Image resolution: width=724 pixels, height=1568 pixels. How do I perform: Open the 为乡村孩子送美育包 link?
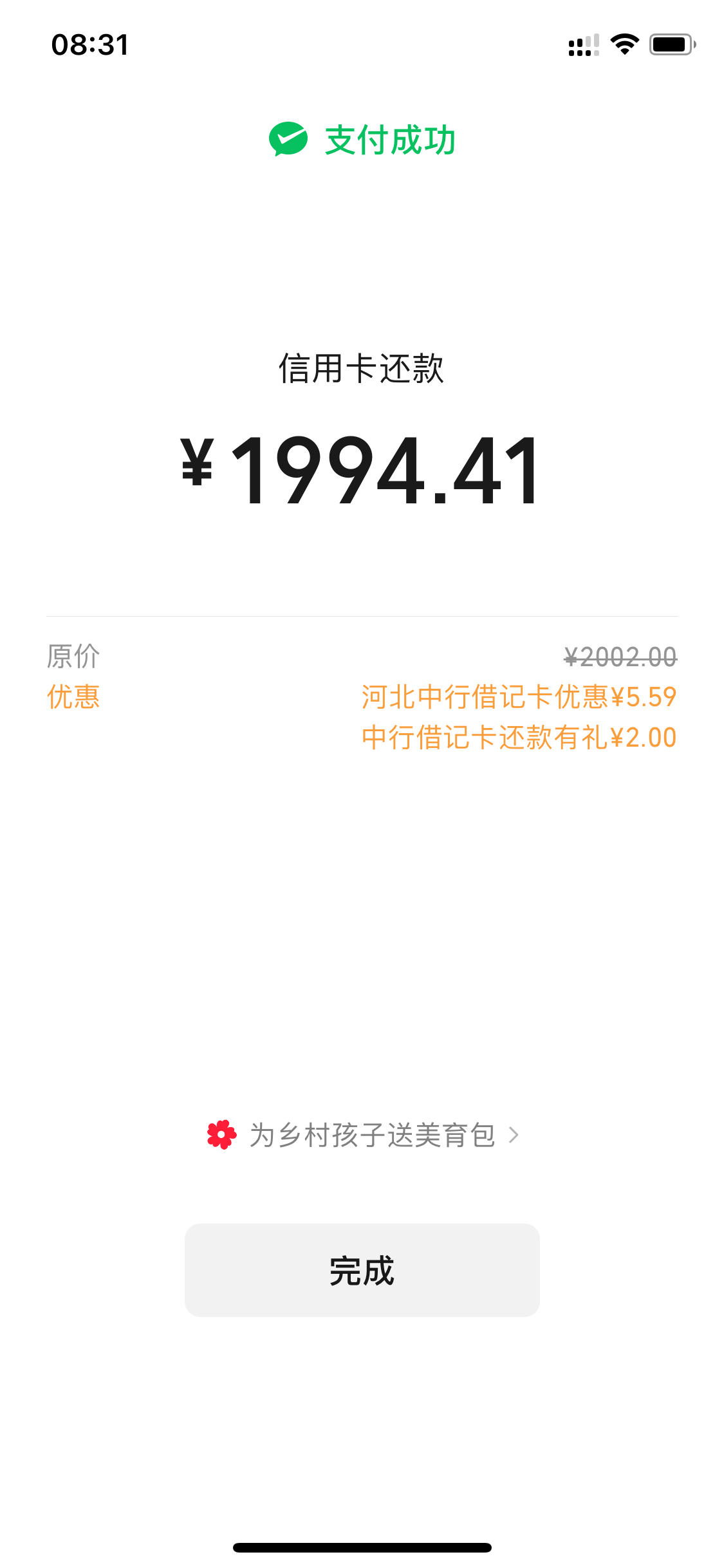coord(362,1135)
